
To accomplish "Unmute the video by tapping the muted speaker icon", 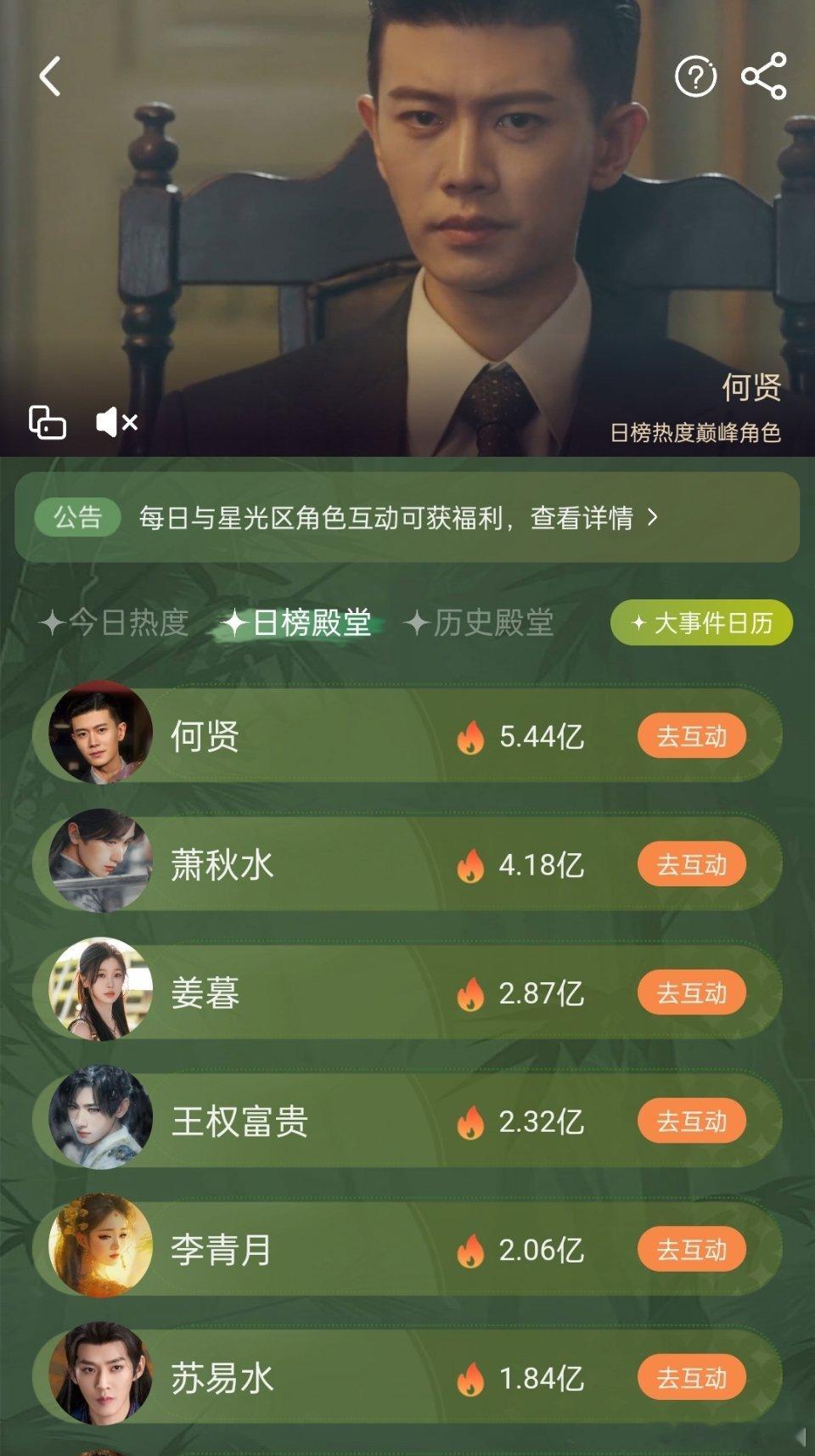I will pyautogui.click(x=116, y=422).
